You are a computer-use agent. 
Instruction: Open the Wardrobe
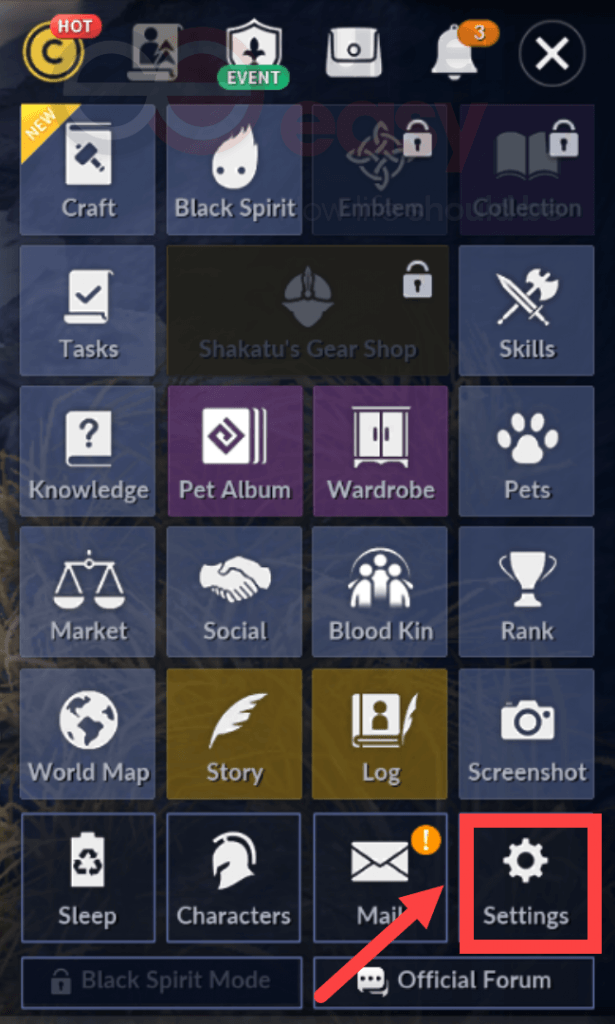[381, 452]
